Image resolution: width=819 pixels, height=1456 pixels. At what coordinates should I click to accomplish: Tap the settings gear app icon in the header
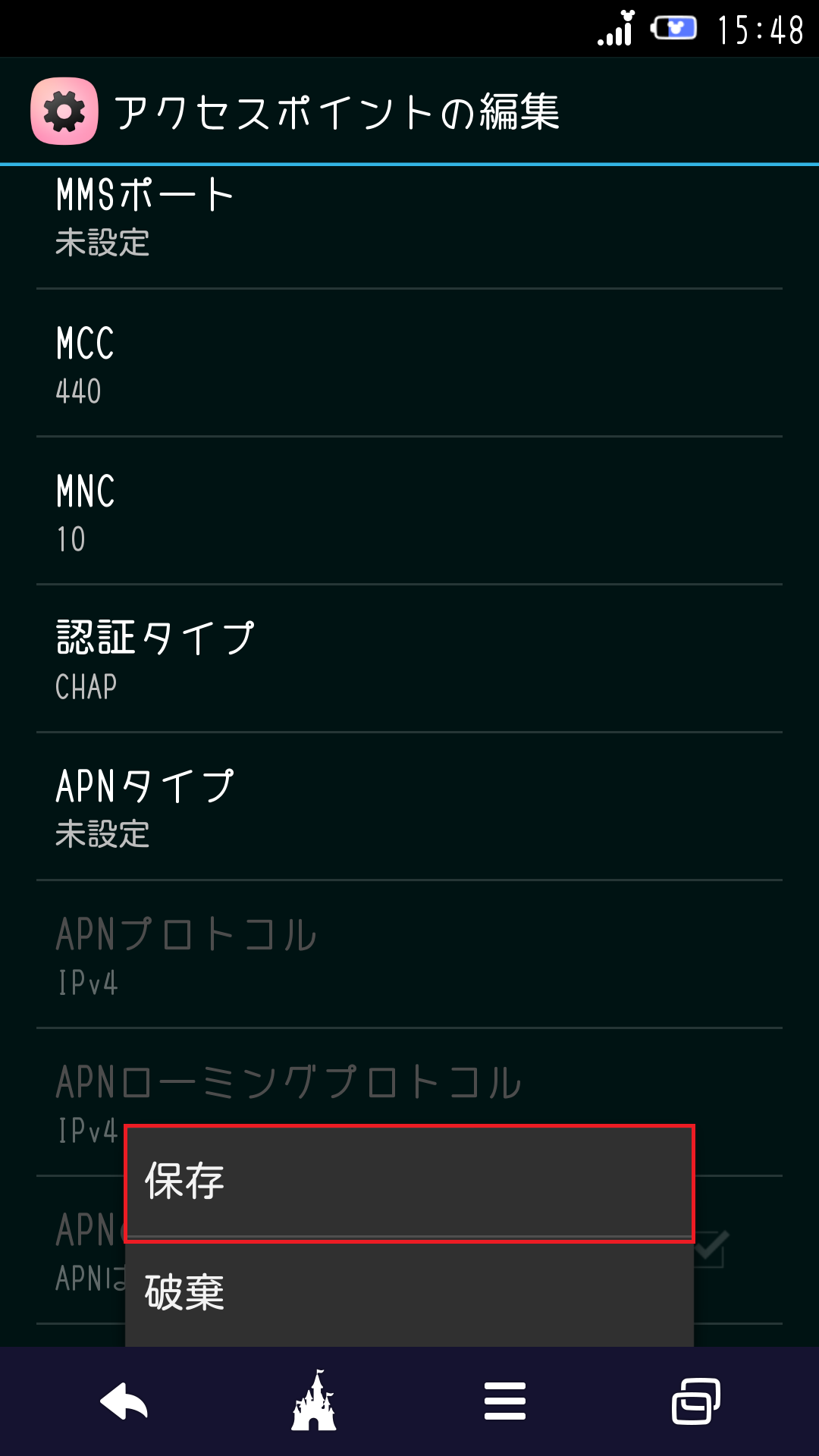64,110
